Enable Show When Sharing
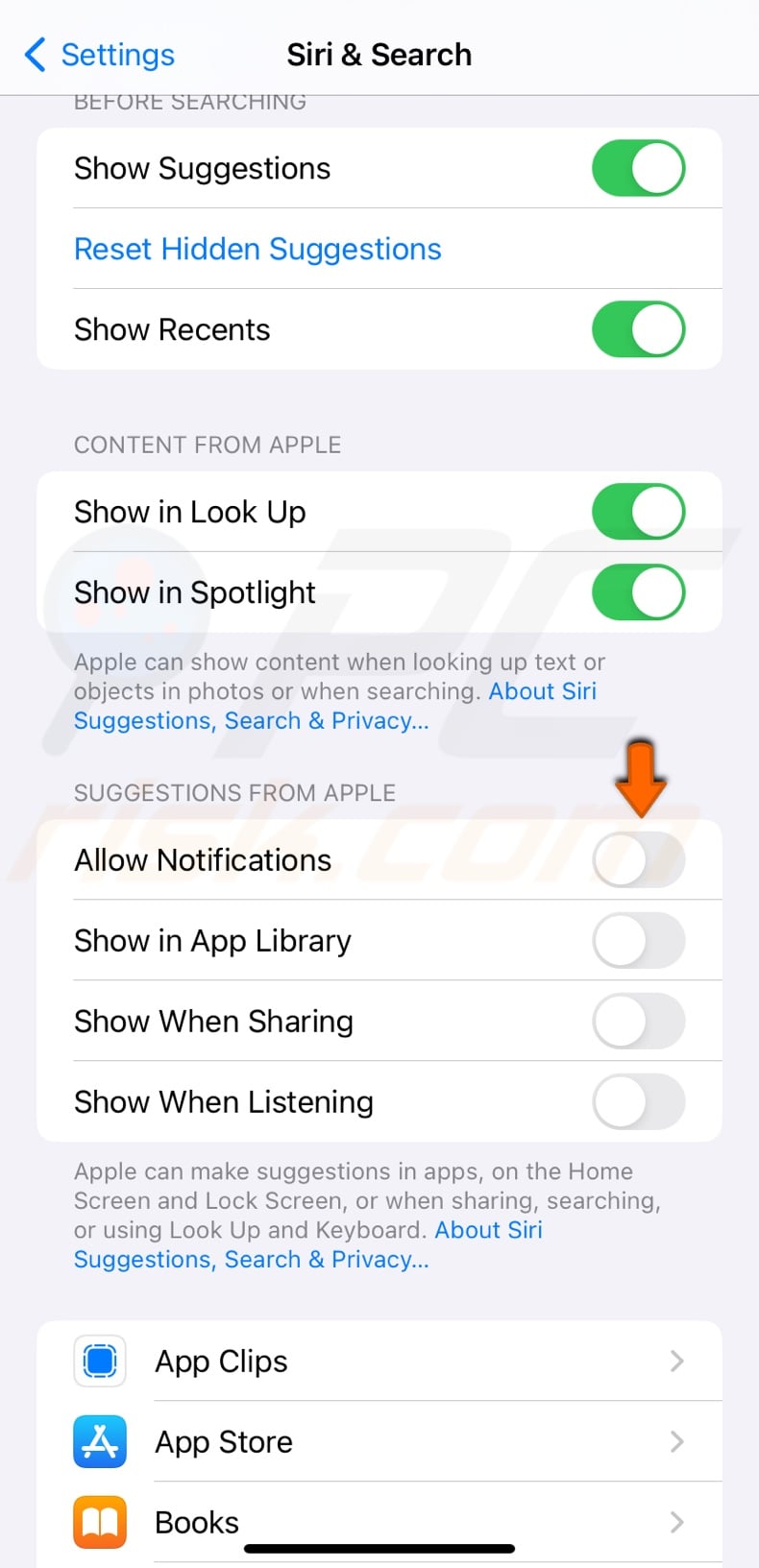Screen dimensions: 759x1568 (638, 1022)
